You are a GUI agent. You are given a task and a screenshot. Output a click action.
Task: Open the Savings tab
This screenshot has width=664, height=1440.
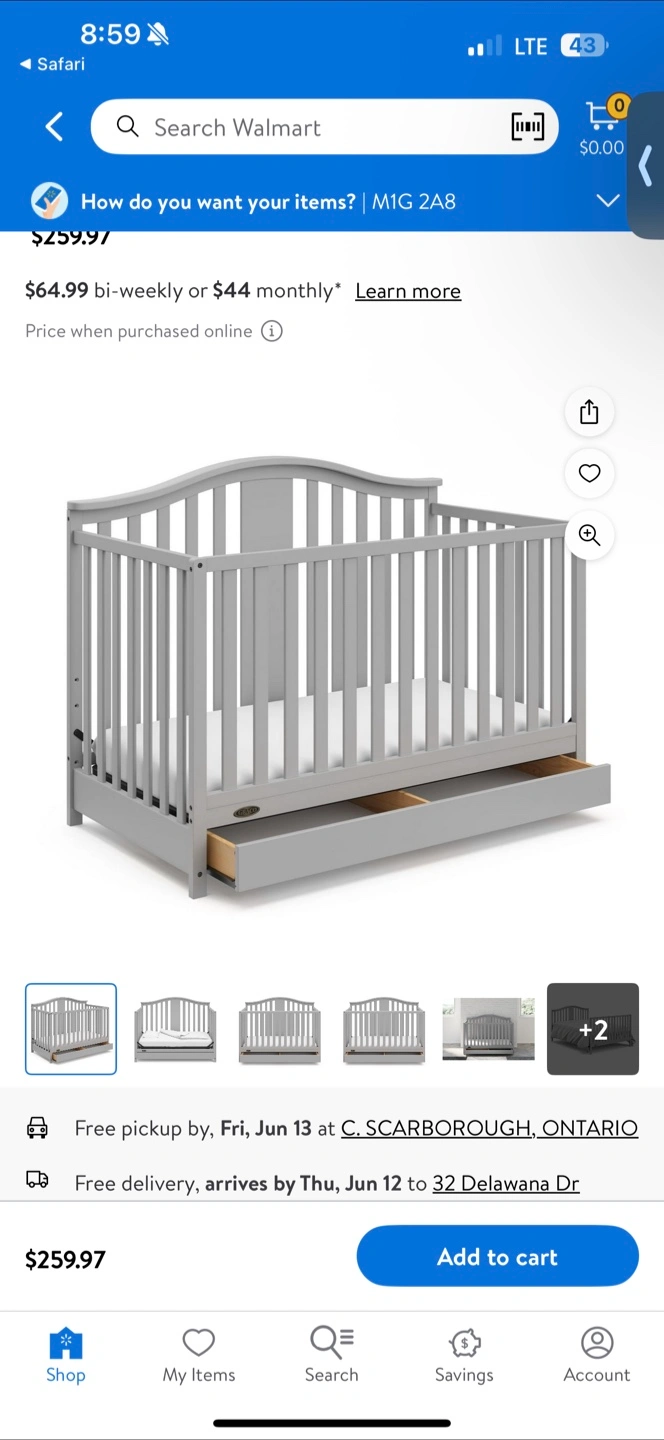[464, 1356]
